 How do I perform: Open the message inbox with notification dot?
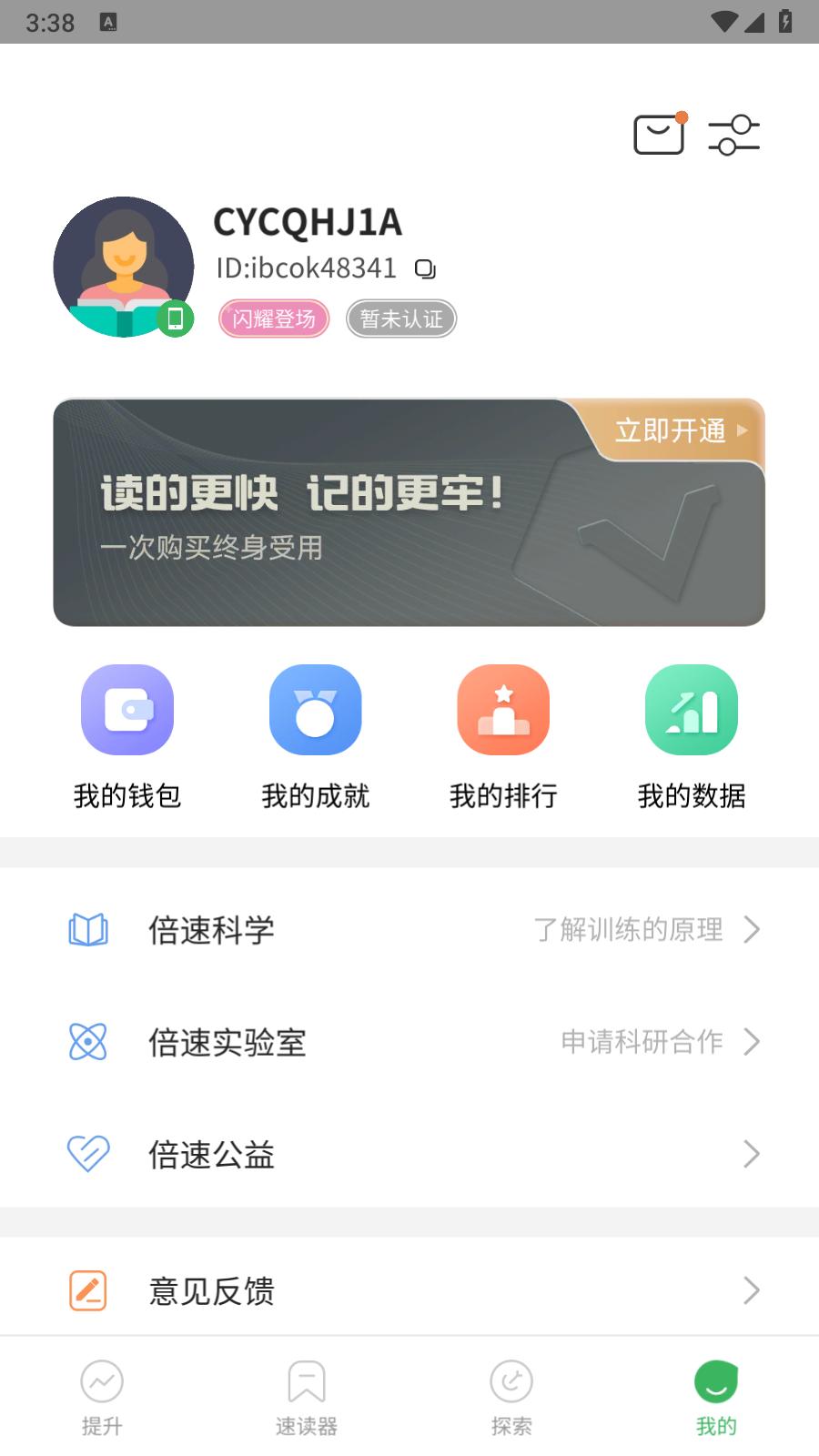(x=658, y=134)
